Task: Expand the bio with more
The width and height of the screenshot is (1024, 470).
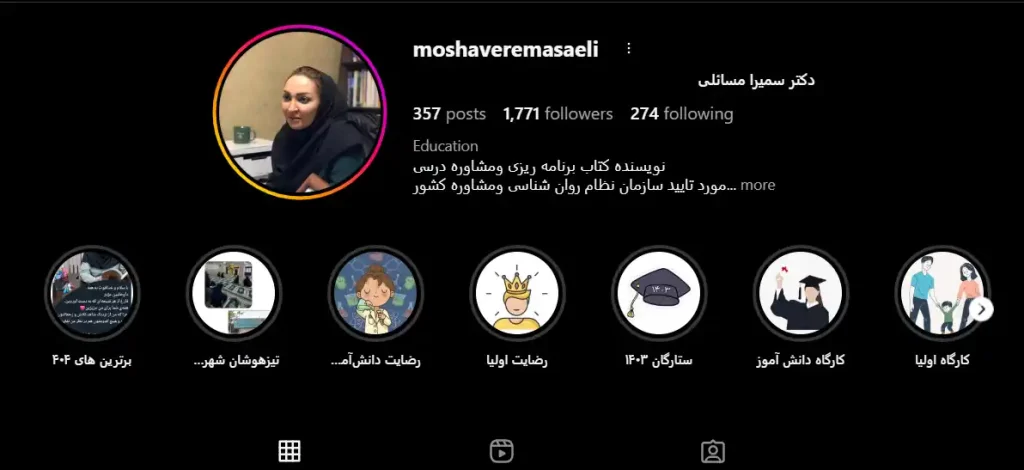Action: [x=758, y=185]
